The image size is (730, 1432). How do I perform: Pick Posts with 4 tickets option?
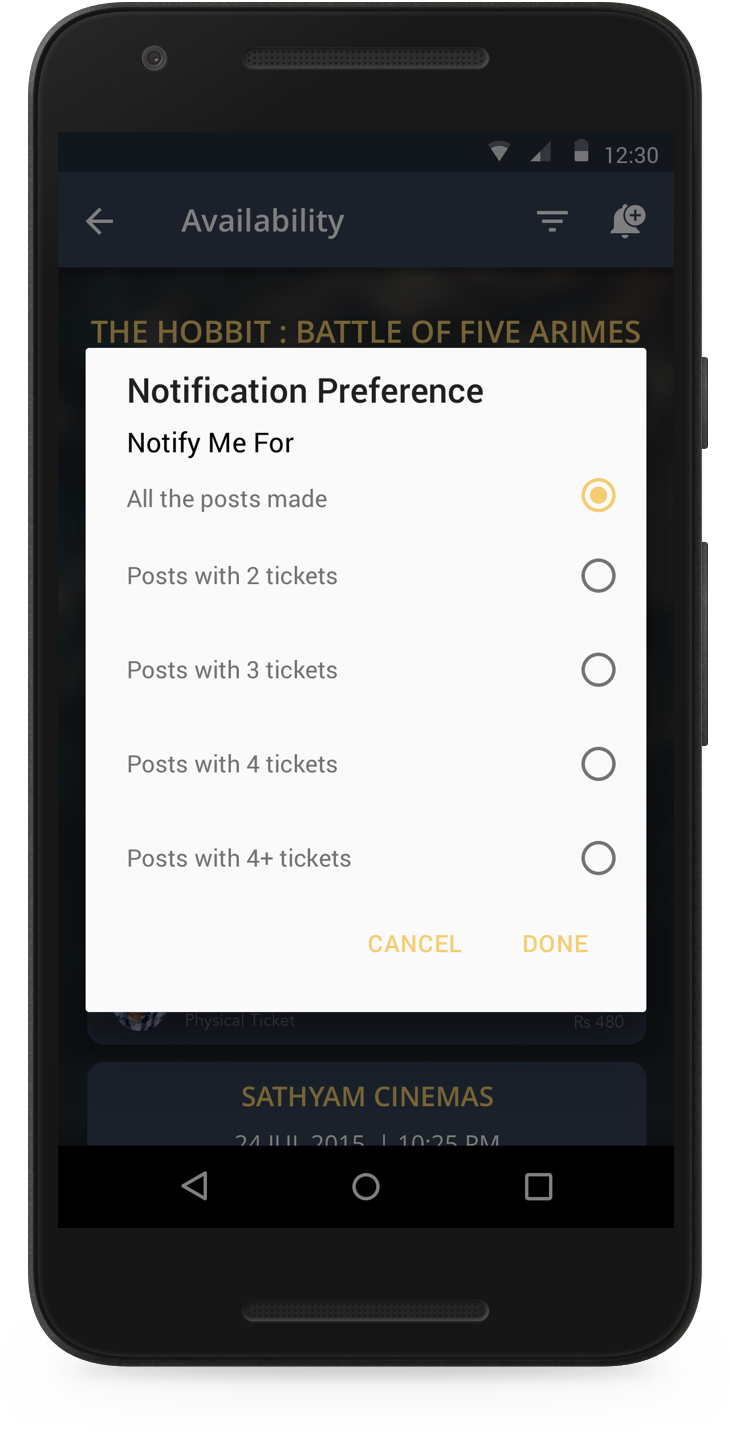[x=597, y=764]
